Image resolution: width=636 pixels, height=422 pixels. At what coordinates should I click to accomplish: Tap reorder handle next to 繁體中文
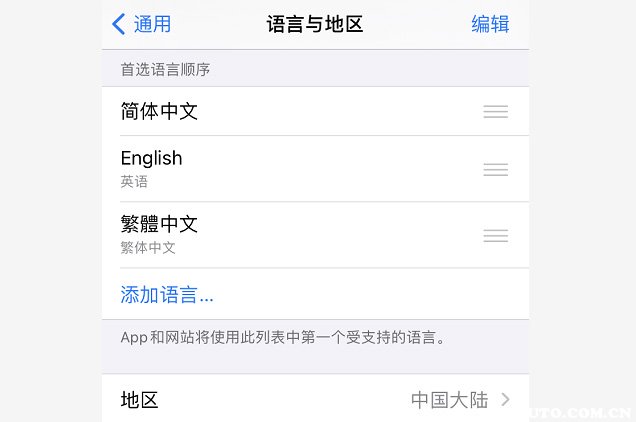click(495, 235)
